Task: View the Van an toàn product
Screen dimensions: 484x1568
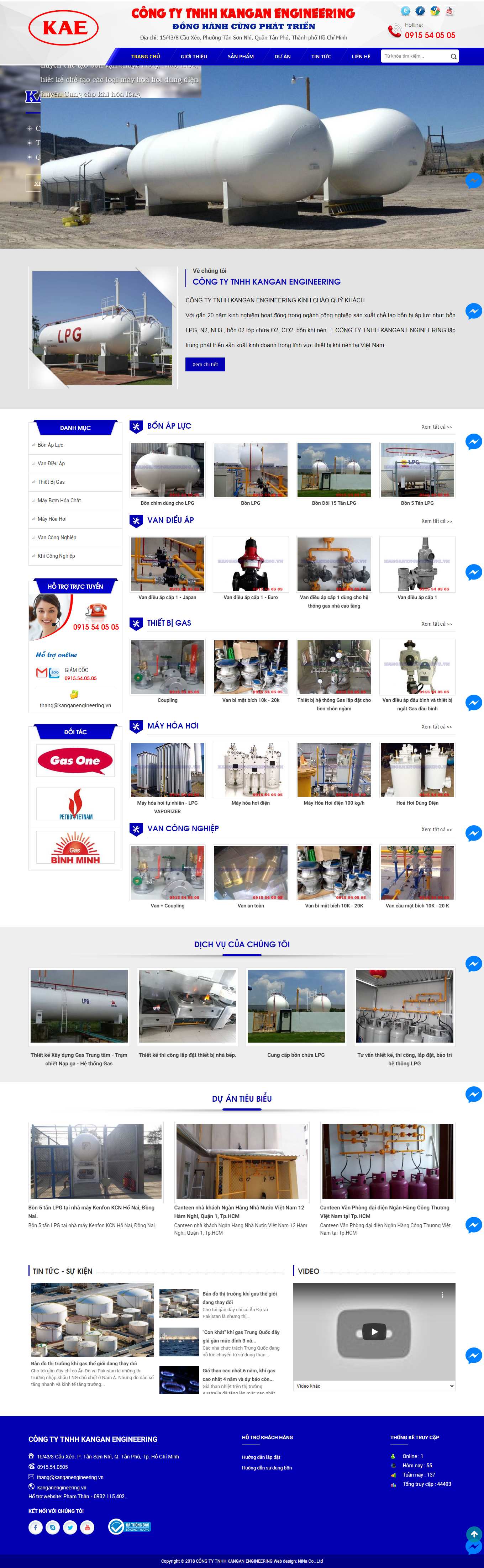Action: tap(250, 873)
